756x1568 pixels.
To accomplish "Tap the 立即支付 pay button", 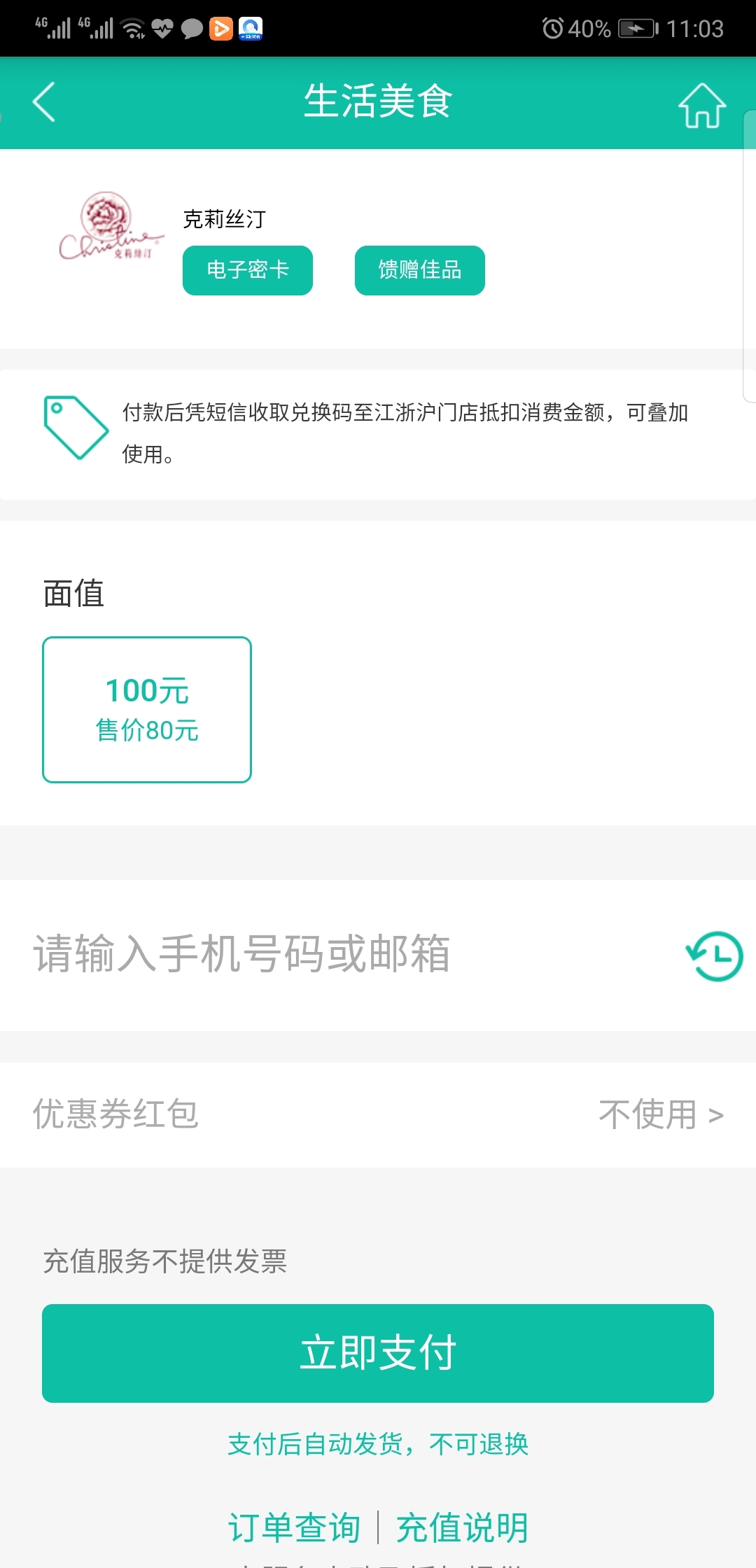I will pyautogui.click(x=378, y=1352).
